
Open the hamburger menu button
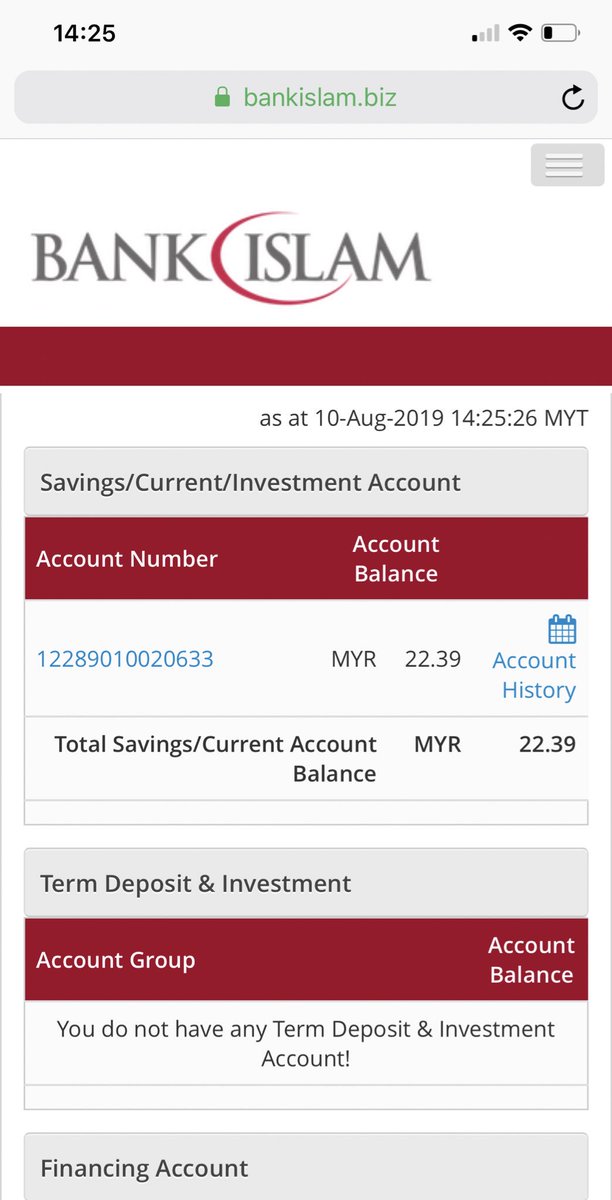click(x=567, y=165)
